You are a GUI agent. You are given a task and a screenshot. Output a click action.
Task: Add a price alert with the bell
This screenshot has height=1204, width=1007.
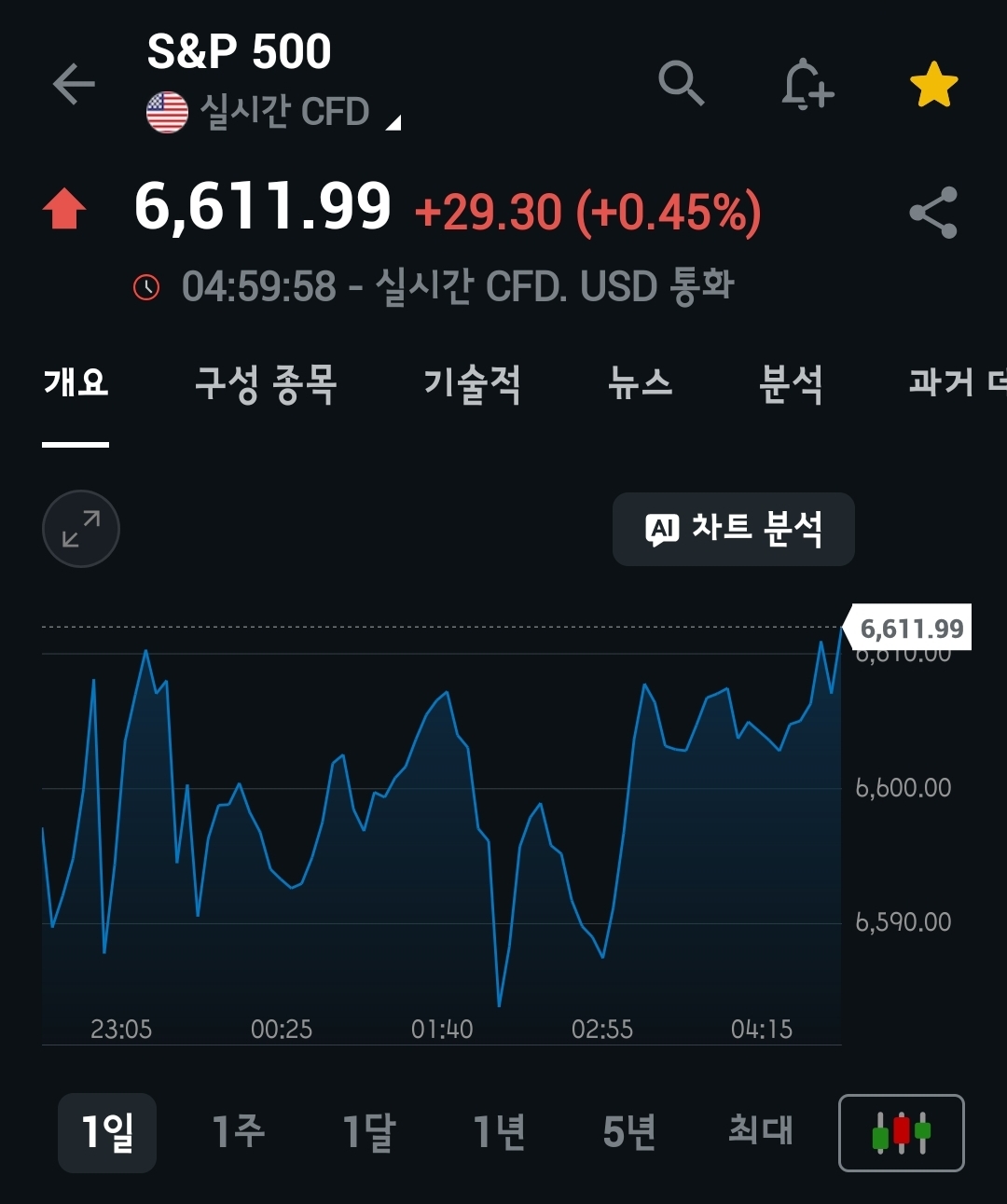pos(807,85)
